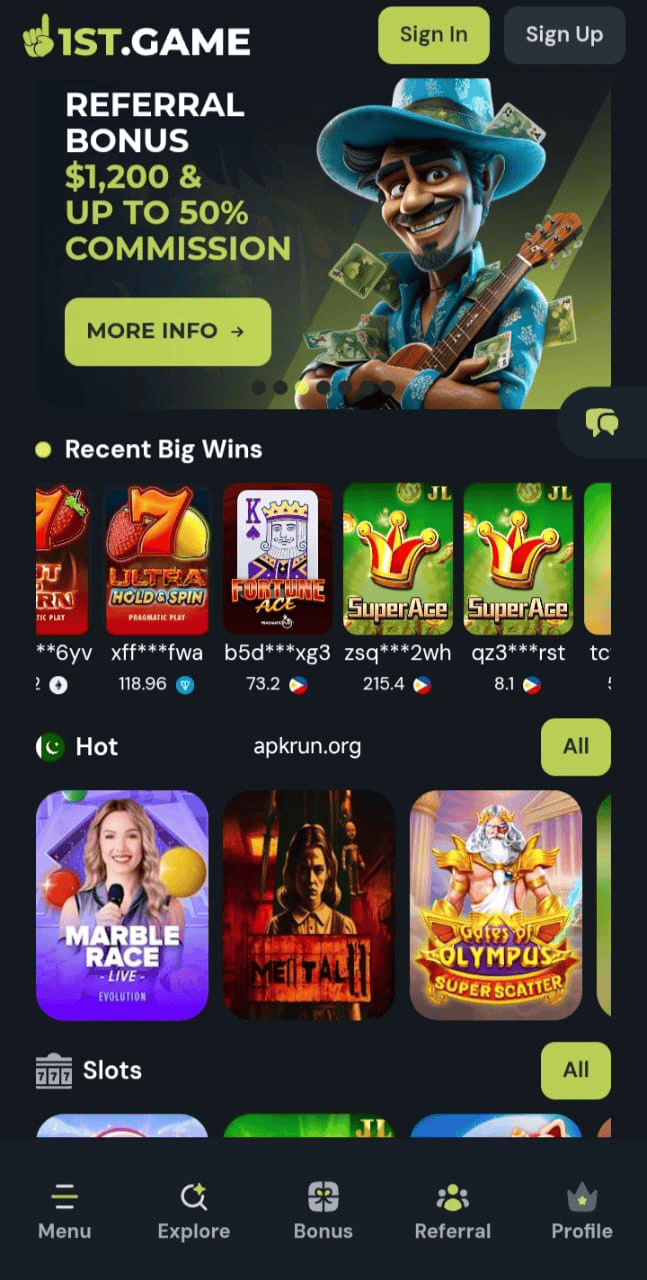Open Ultra Hold & Spin big win
The width and height of the screenshot is (647, 1280).
click(x=157, y=559)
